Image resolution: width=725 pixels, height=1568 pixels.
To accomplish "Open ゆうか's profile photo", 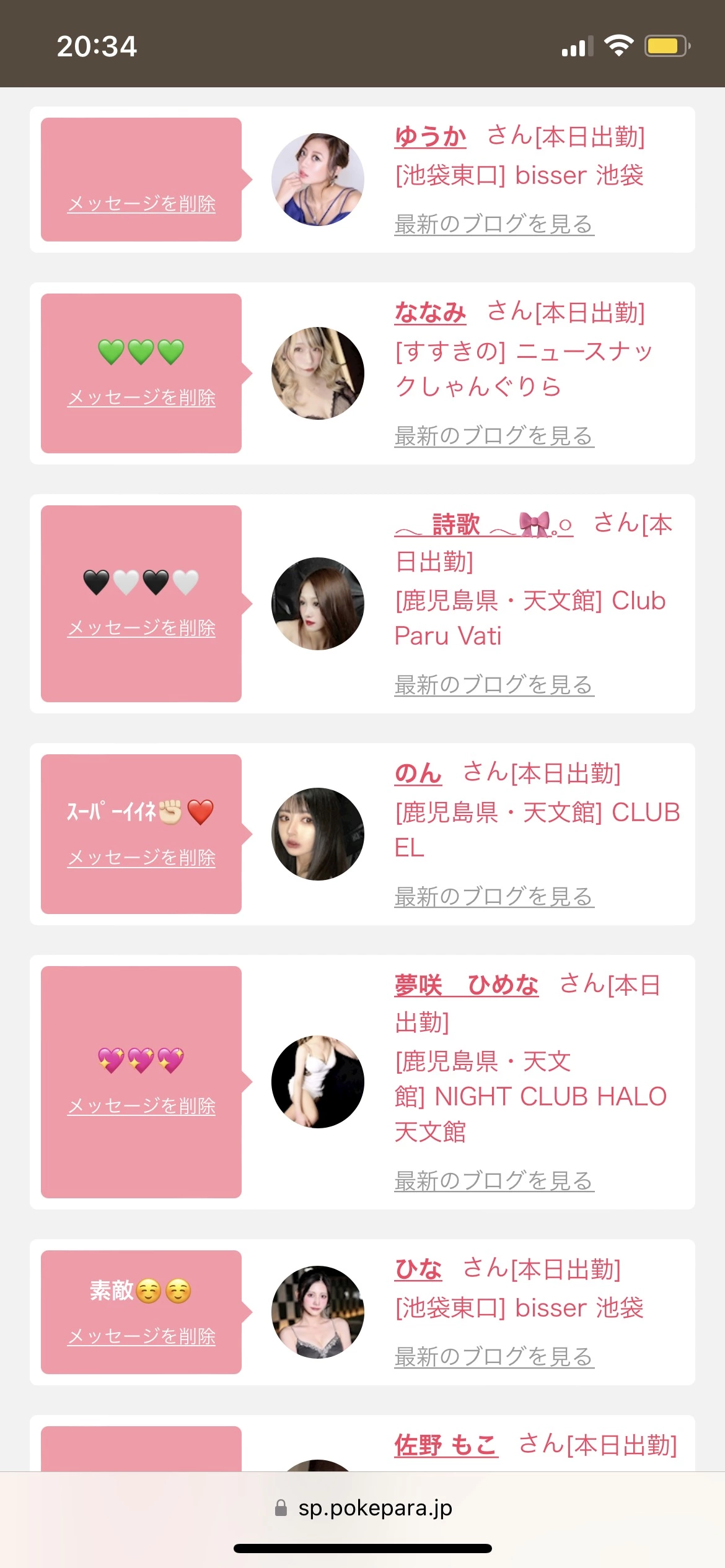I will click(318, 178).
